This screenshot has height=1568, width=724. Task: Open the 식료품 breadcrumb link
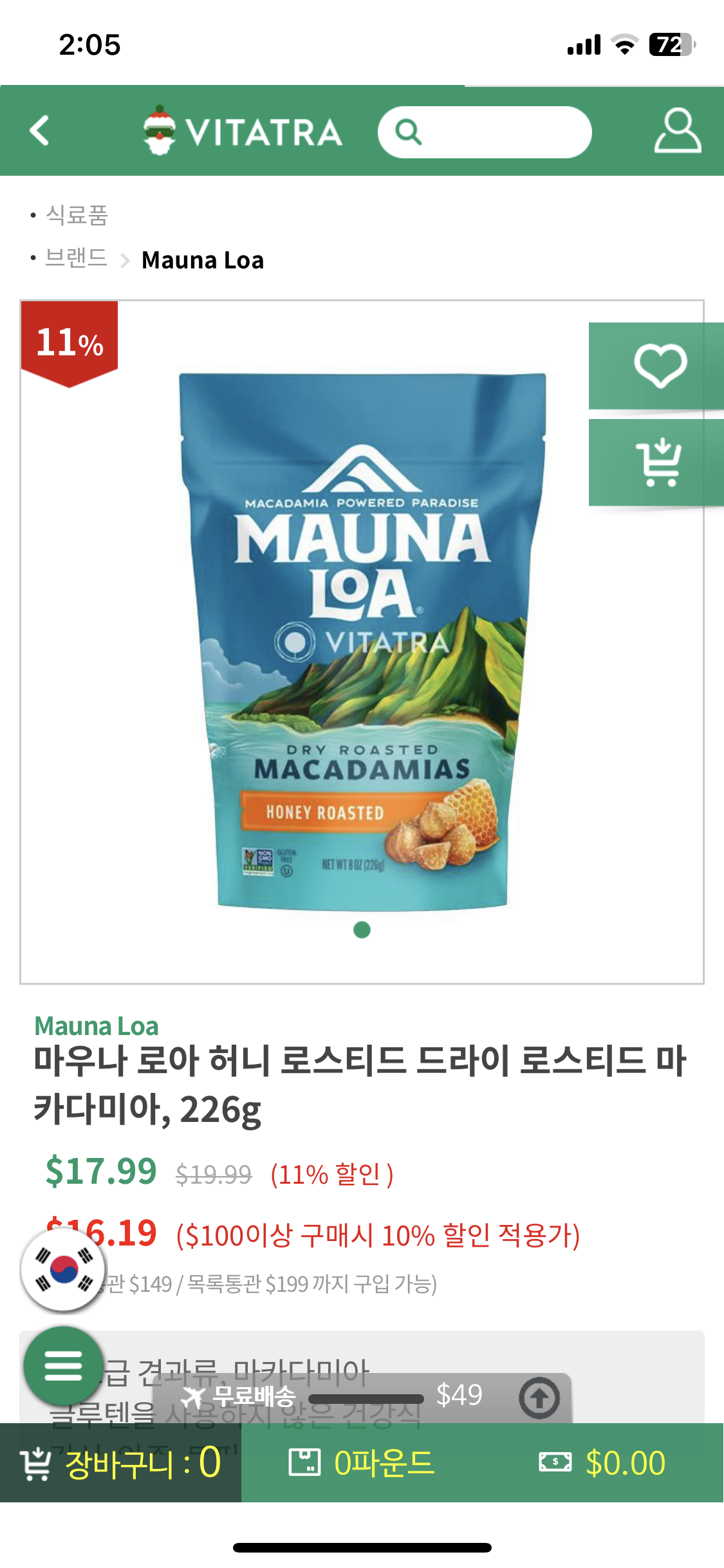[x=77, y=215]
